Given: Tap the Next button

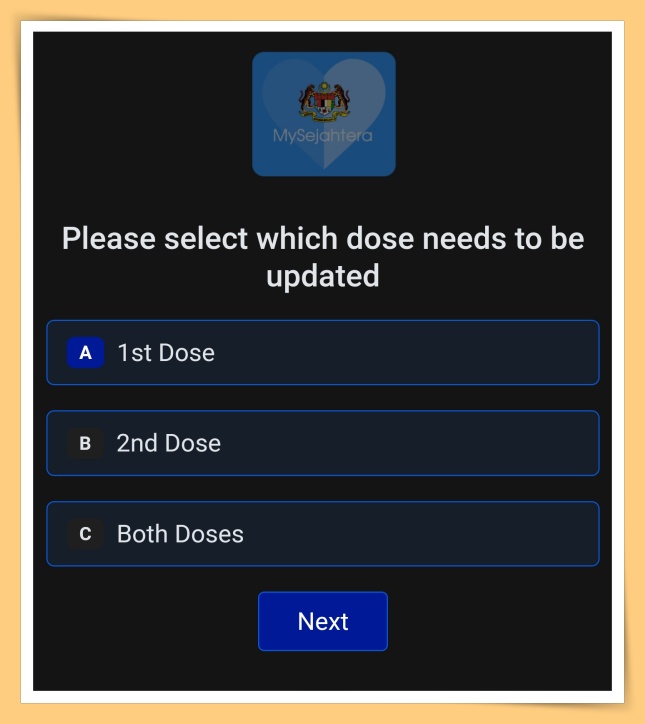Looking at the screenshot, I should point(322,621).
